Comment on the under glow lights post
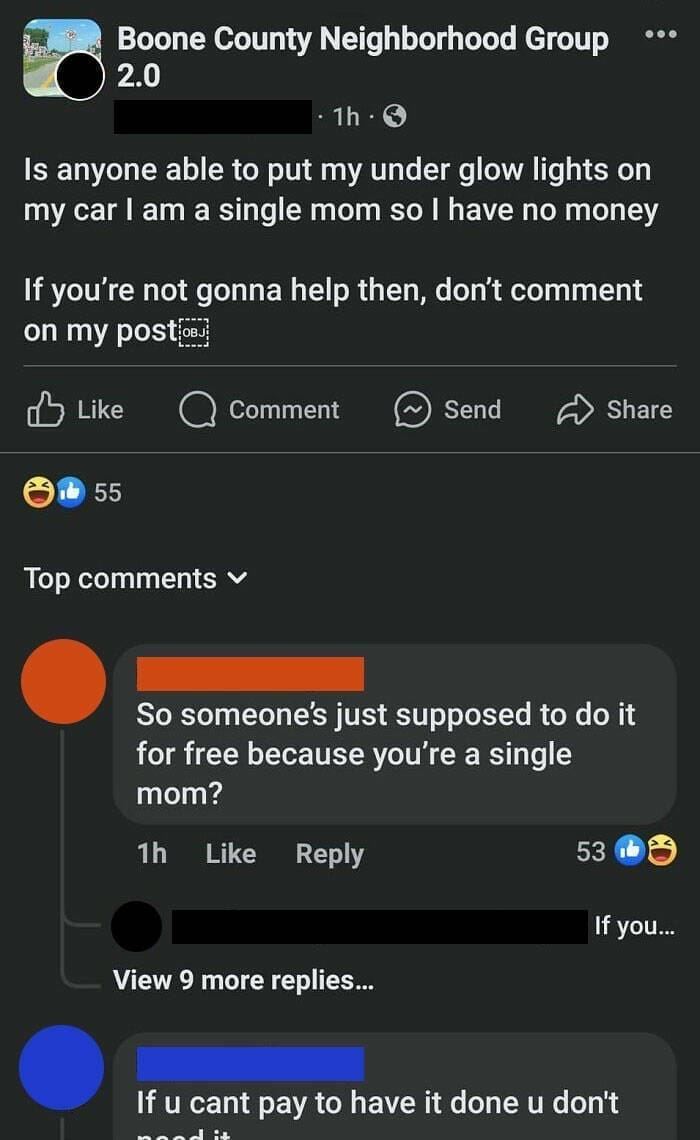 [260, 410]
